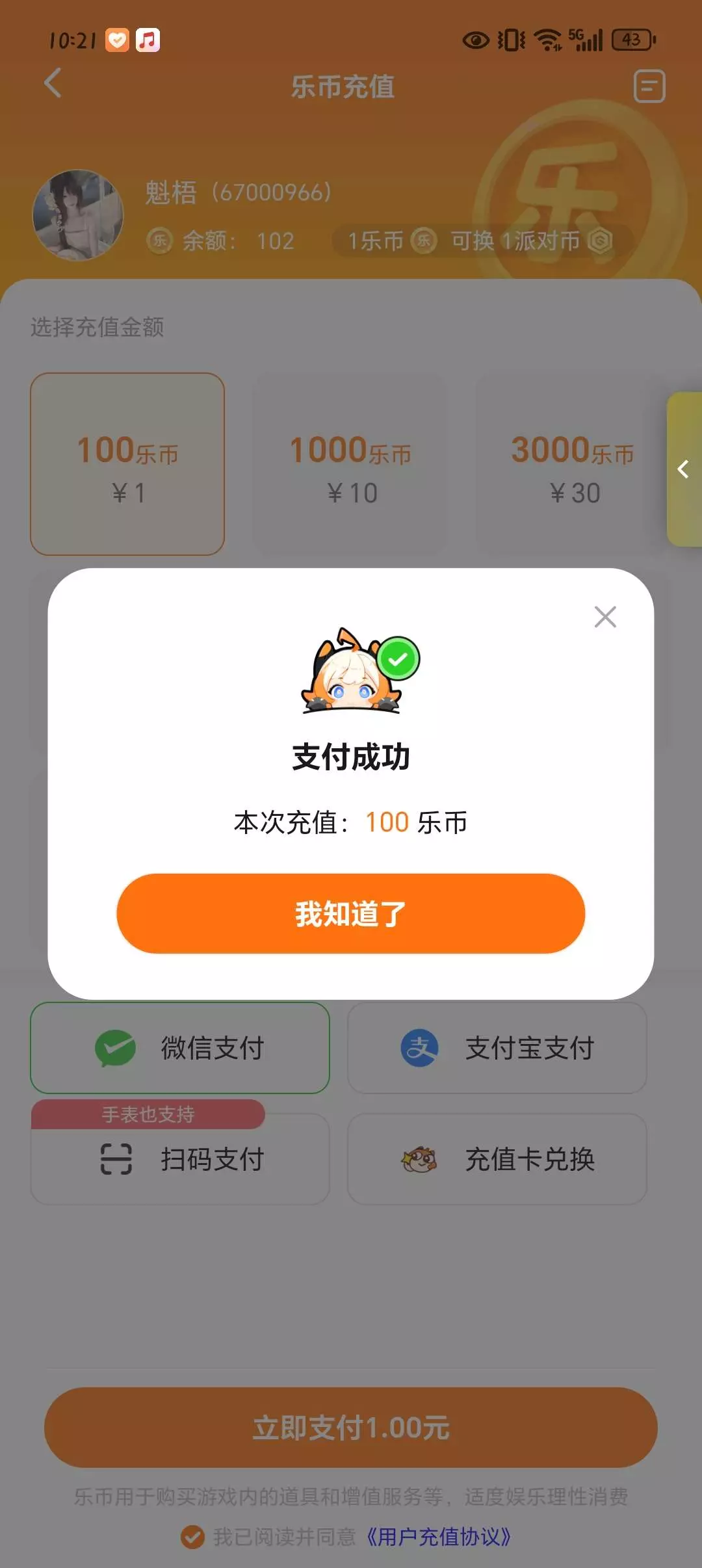Open the profile avatar of 魁梧
The height and width of the screenshot is (1568, 702).
coord(78,215)
